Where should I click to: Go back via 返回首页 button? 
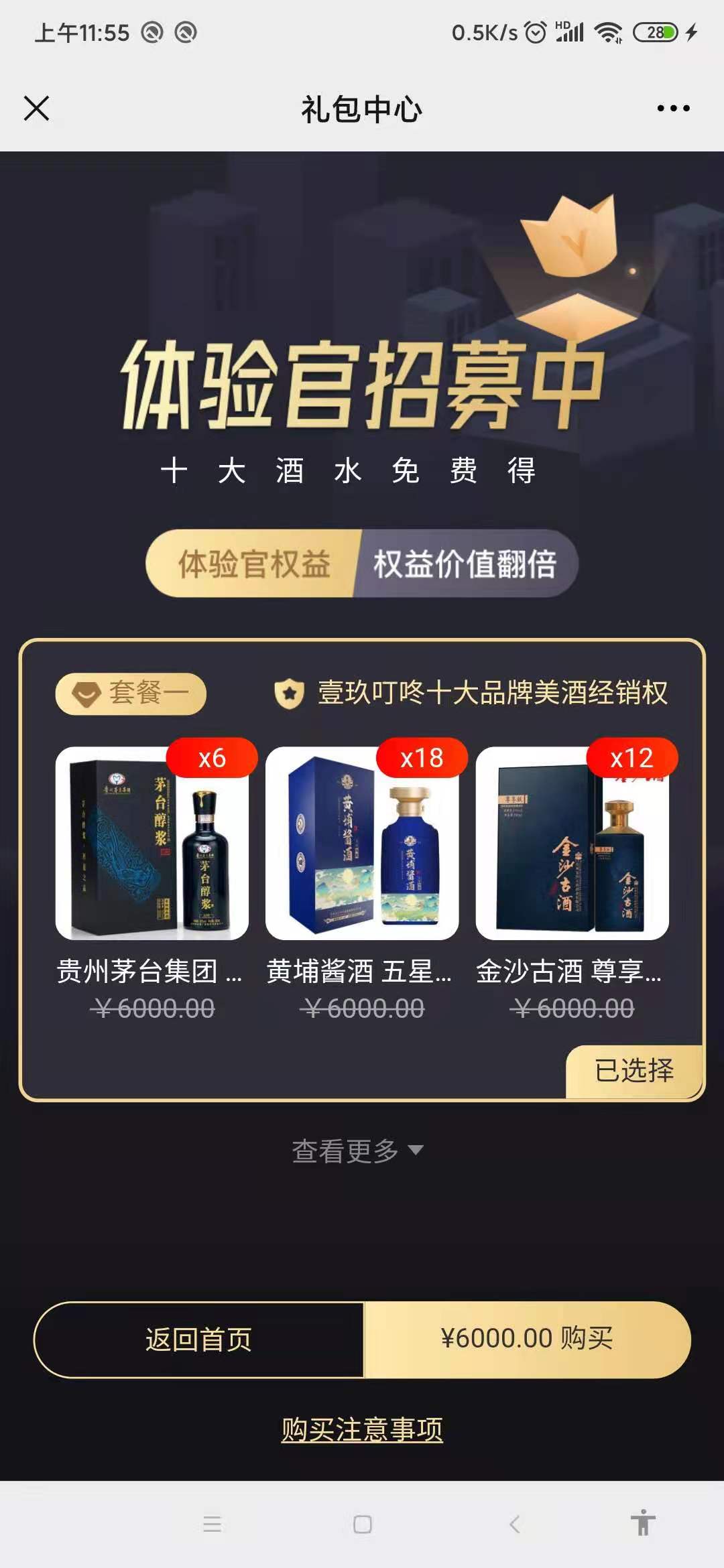click(x=199, y=1340)
